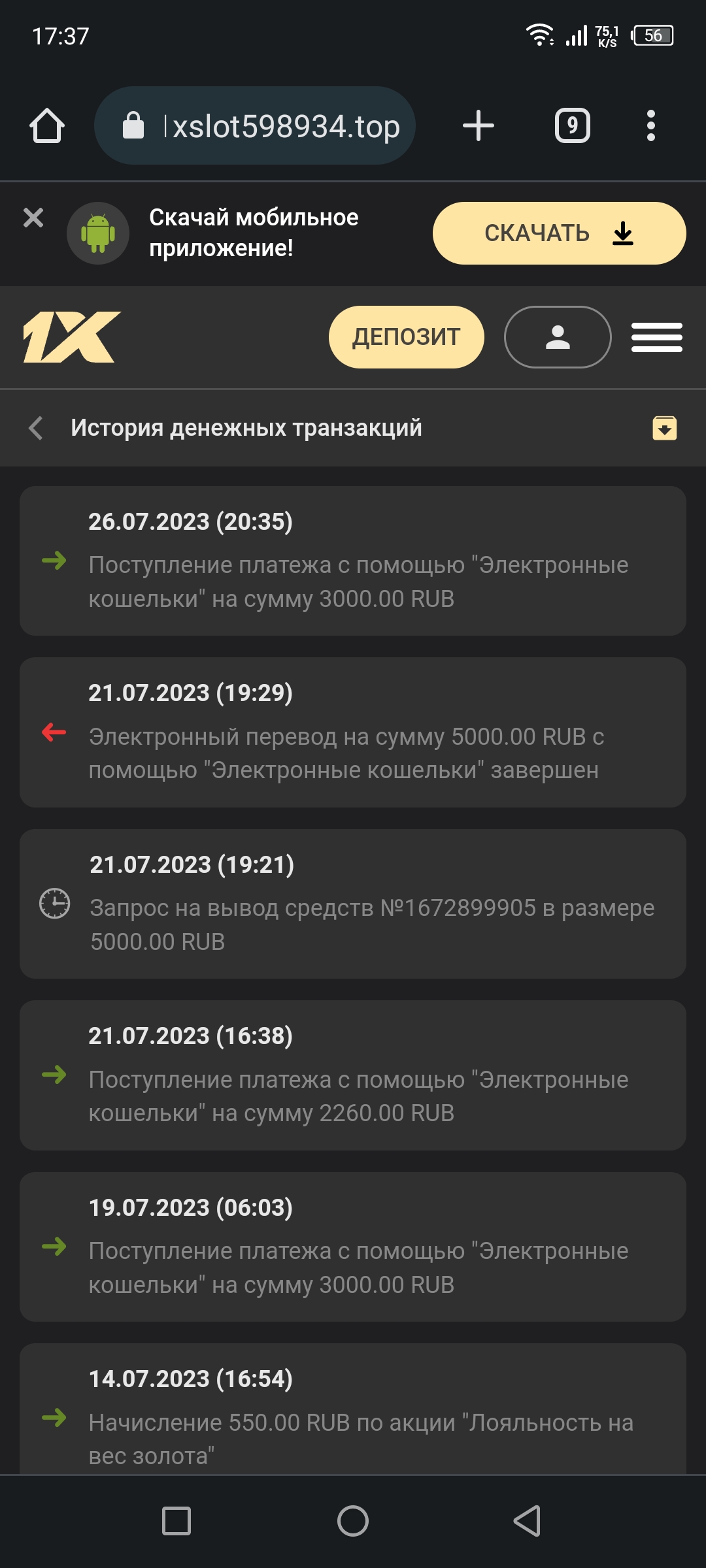Open the browser home page
The image size is (706, 1568).
click(47, 125)
